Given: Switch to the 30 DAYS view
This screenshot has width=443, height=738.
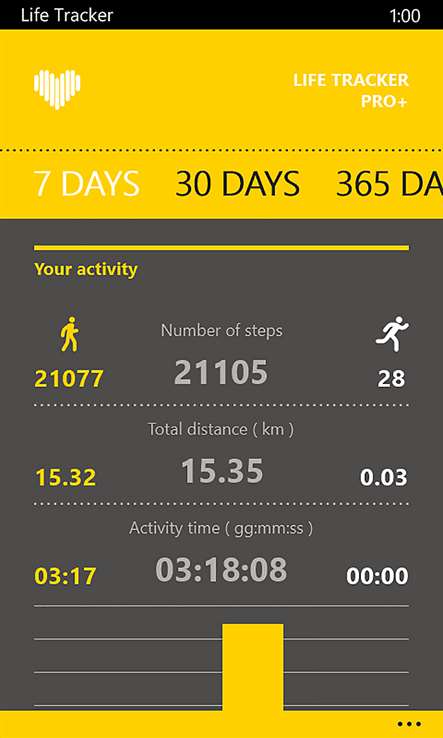Looking at the screenshot, I should [x=237, y=183].
